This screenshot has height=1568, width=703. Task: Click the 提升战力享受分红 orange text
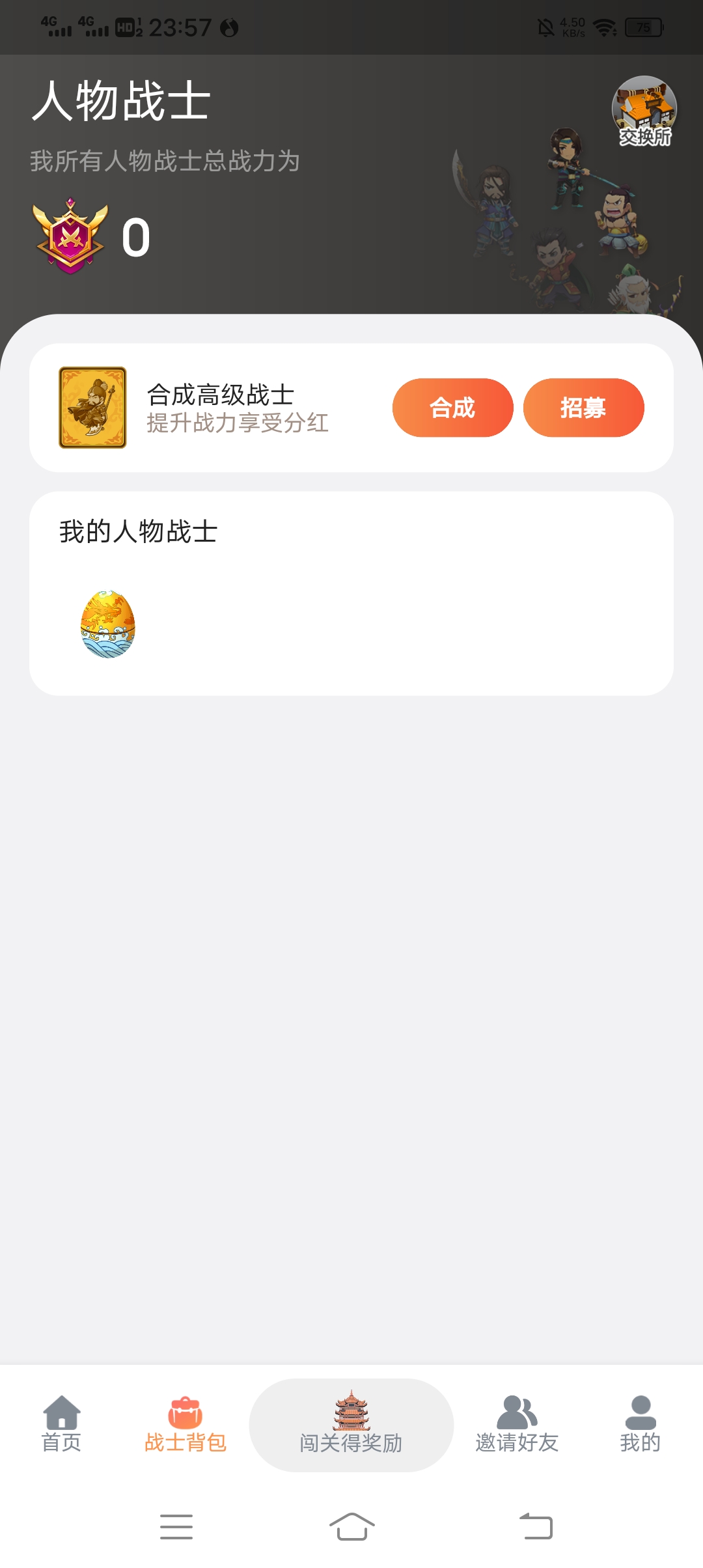pos(237,423)
